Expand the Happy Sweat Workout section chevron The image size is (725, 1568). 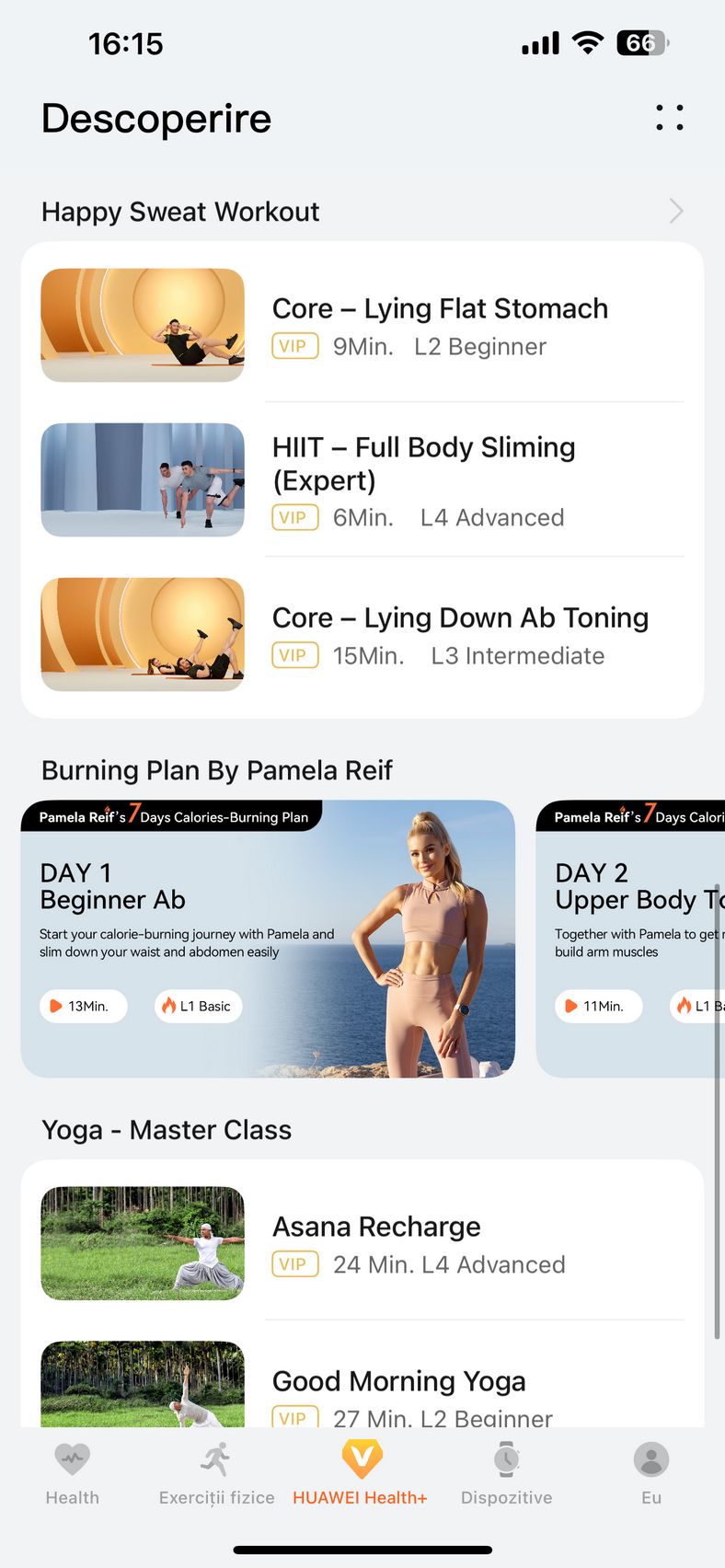click(x=676, y=211)
